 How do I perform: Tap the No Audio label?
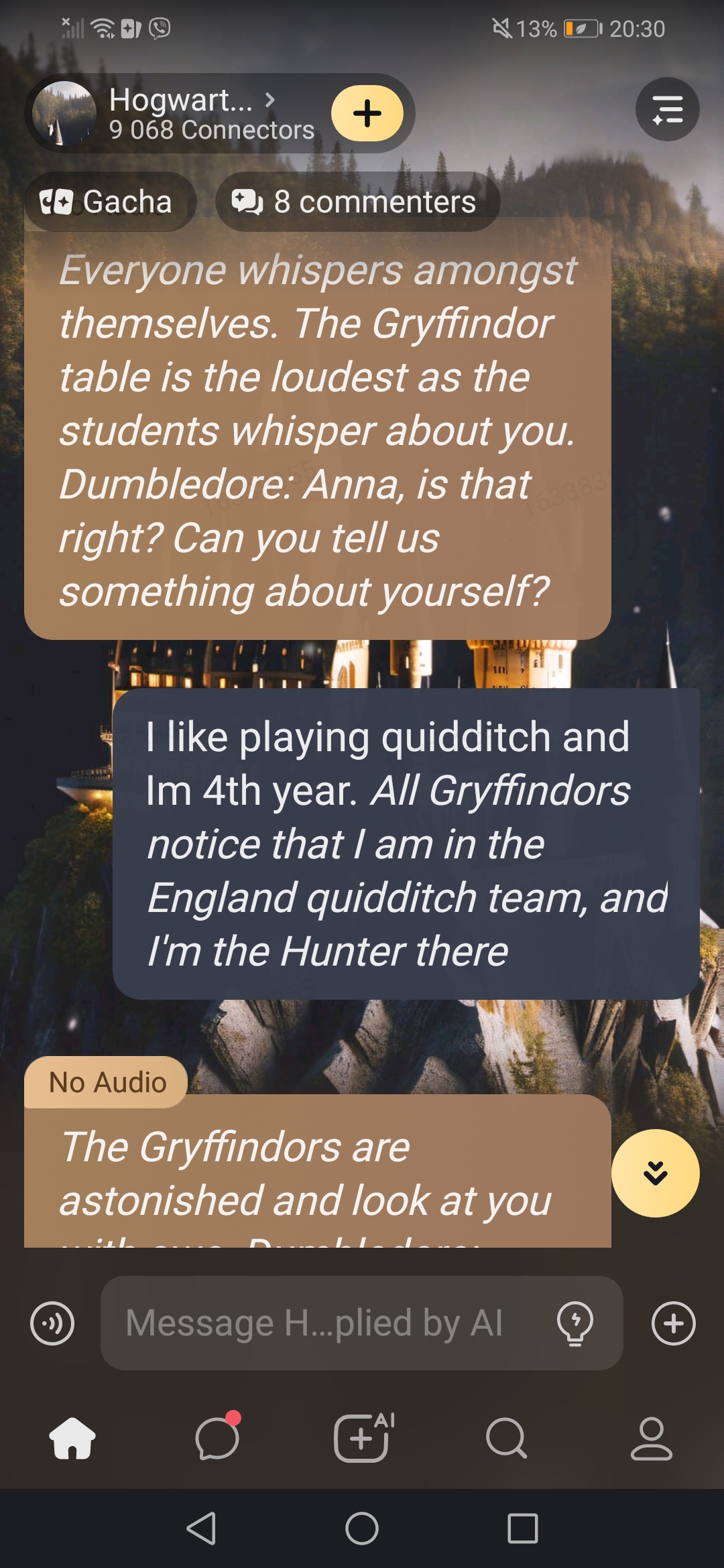[107, 1082]
